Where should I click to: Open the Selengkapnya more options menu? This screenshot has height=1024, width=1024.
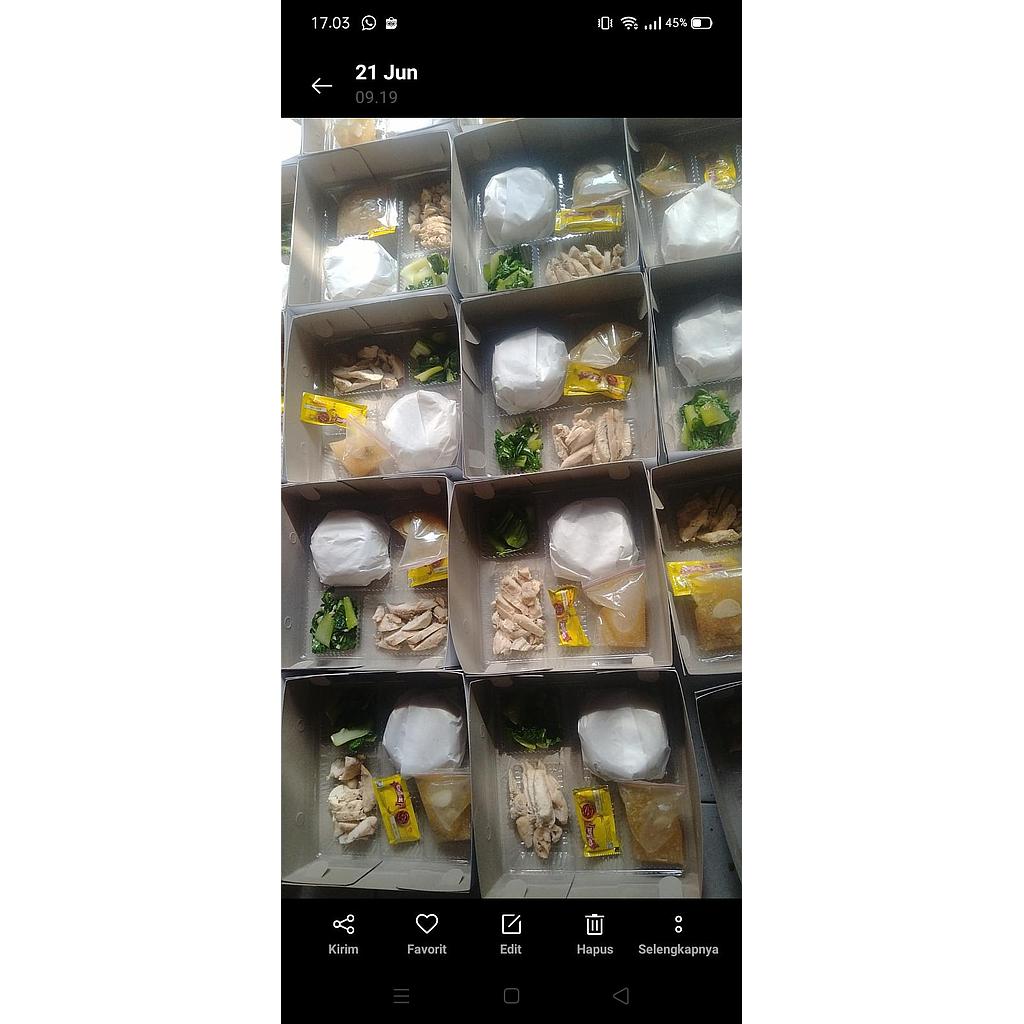tap(678, 933)
